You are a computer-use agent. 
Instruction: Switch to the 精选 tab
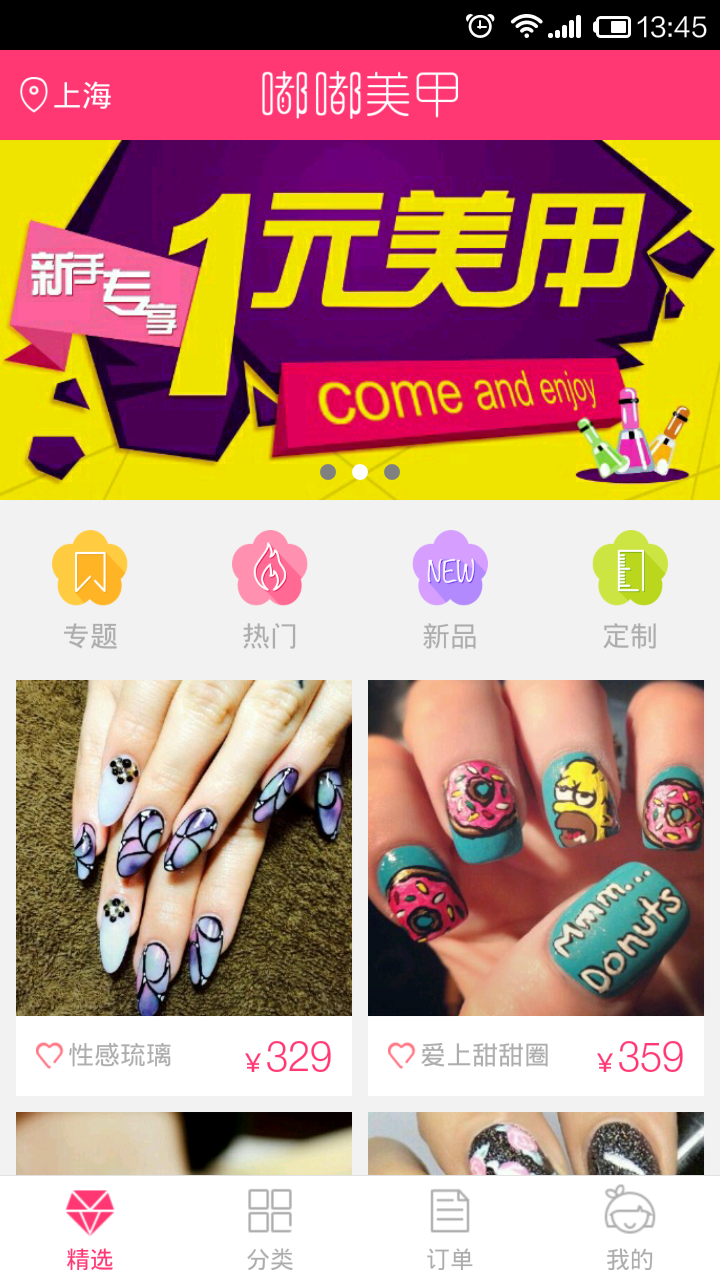point(90,1228)
